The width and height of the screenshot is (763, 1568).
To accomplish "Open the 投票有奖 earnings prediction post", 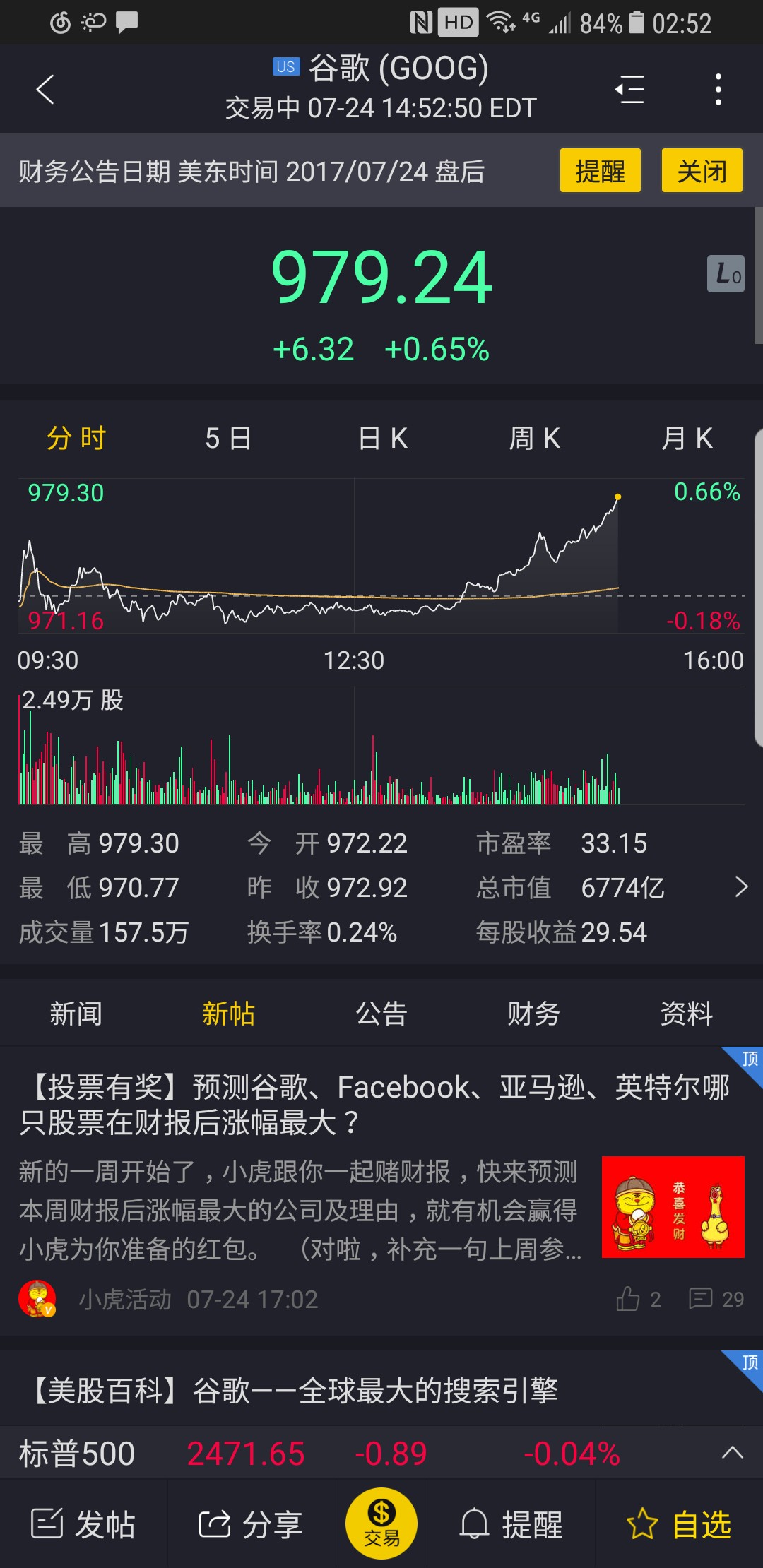I will pos(374,1105).
